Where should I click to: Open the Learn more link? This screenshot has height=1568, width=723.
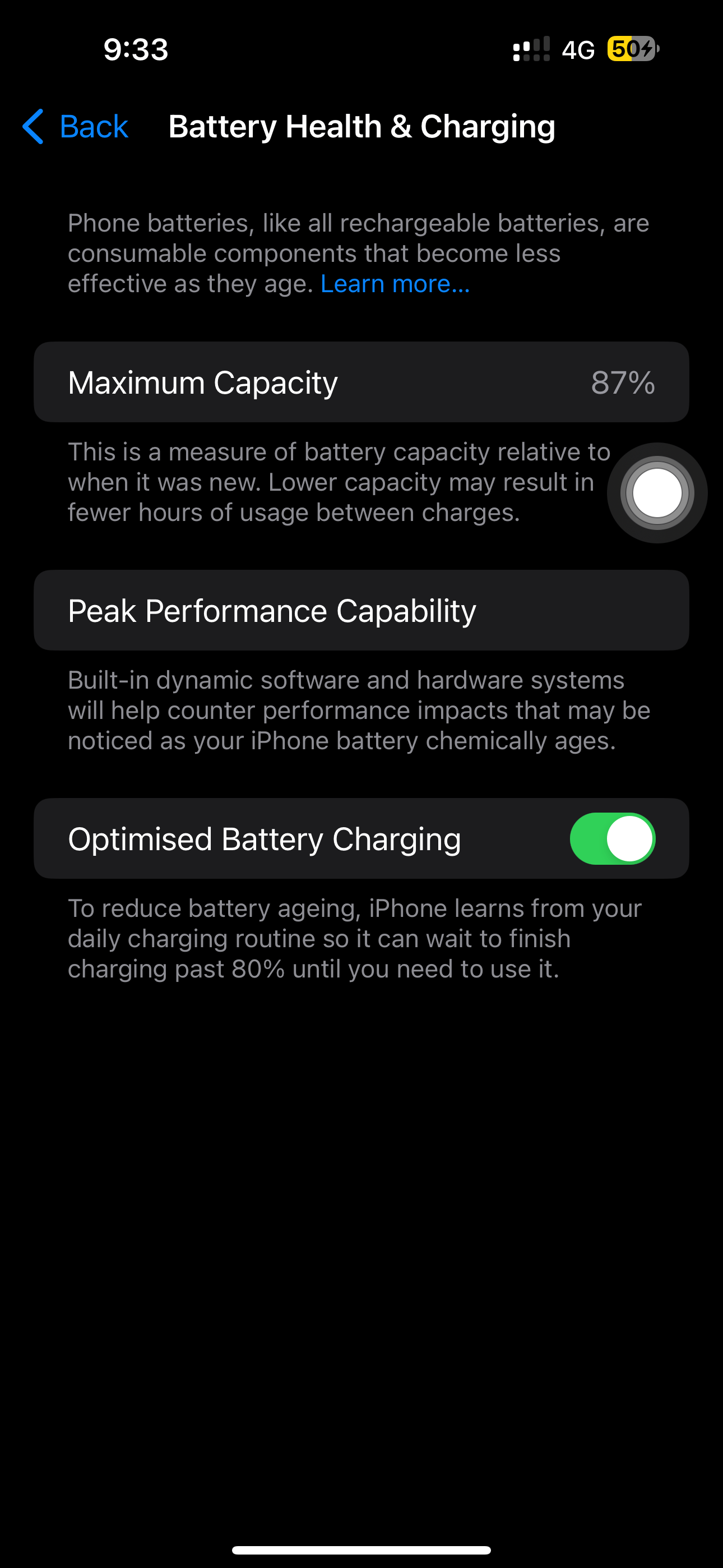click(x=395, y=283)
